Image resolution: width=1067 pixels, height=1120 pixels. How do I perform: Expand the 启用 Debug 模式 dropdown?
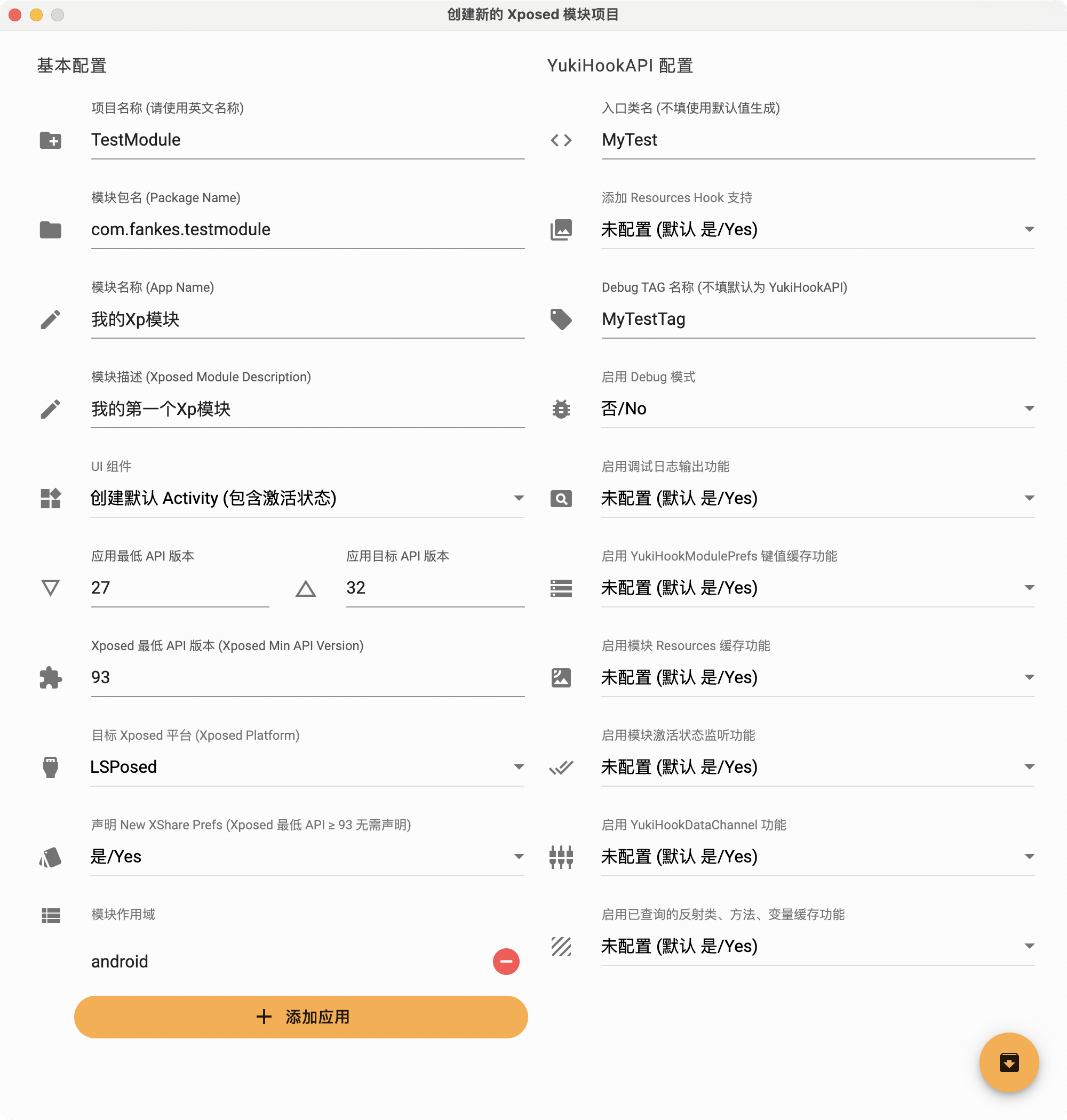817,409
